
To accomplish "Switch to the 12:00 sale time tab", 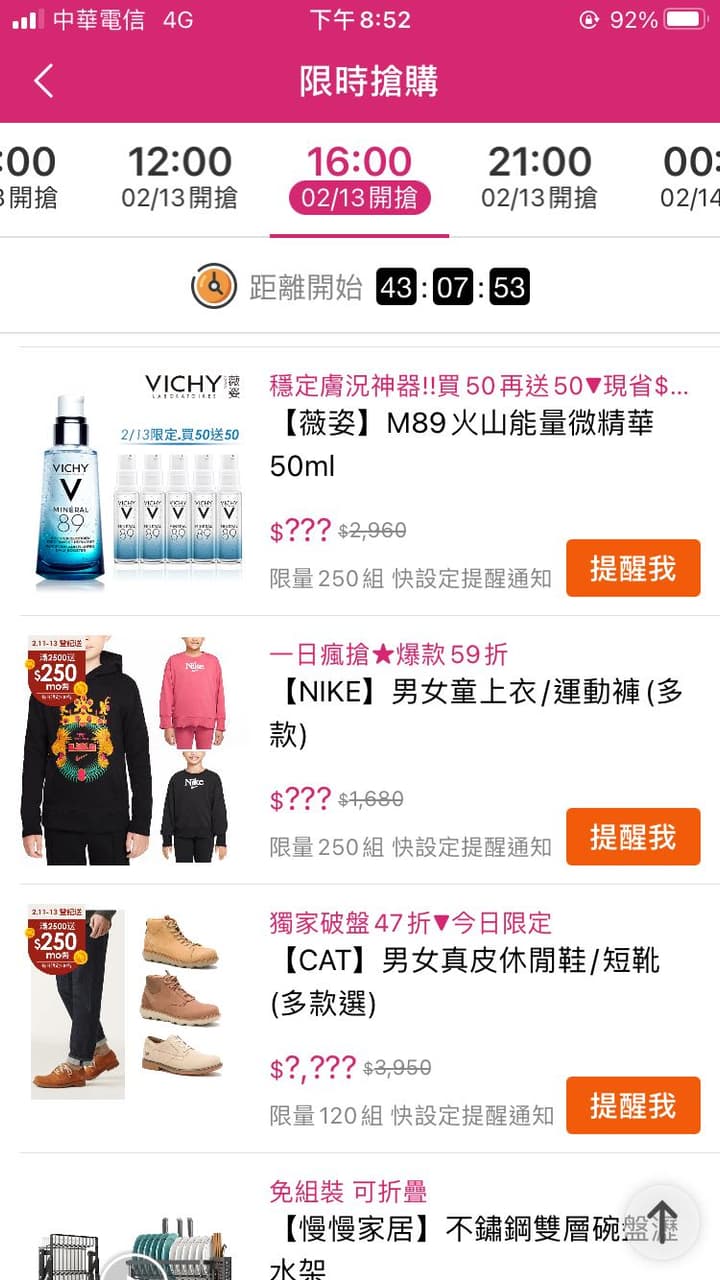I will coord(180,177).
